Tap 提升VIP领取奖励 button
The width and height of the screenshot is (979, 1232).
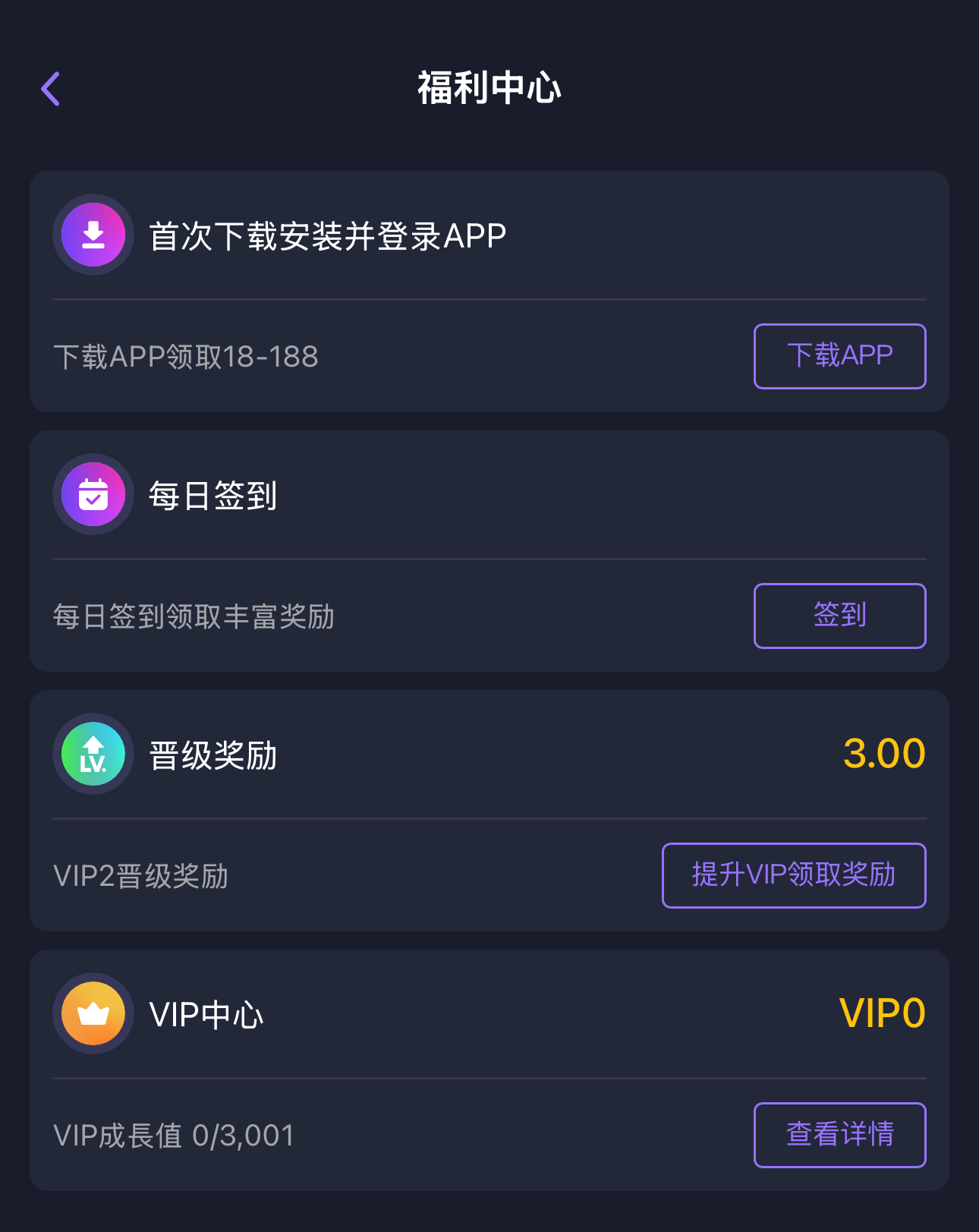click(793, 875)
